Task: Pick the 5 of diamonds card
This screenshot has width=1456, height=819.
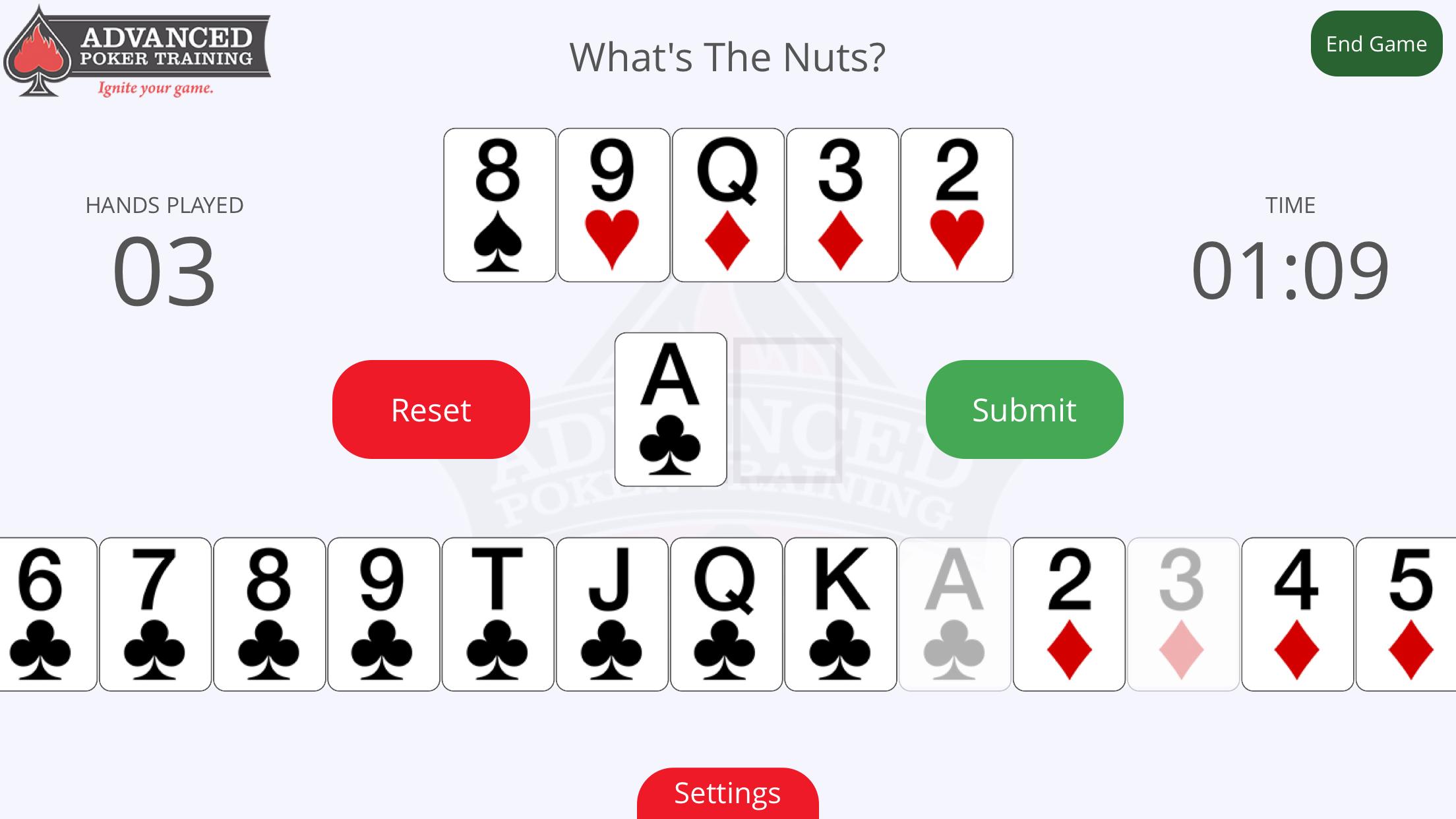Action: click(x=1408, y=614)
